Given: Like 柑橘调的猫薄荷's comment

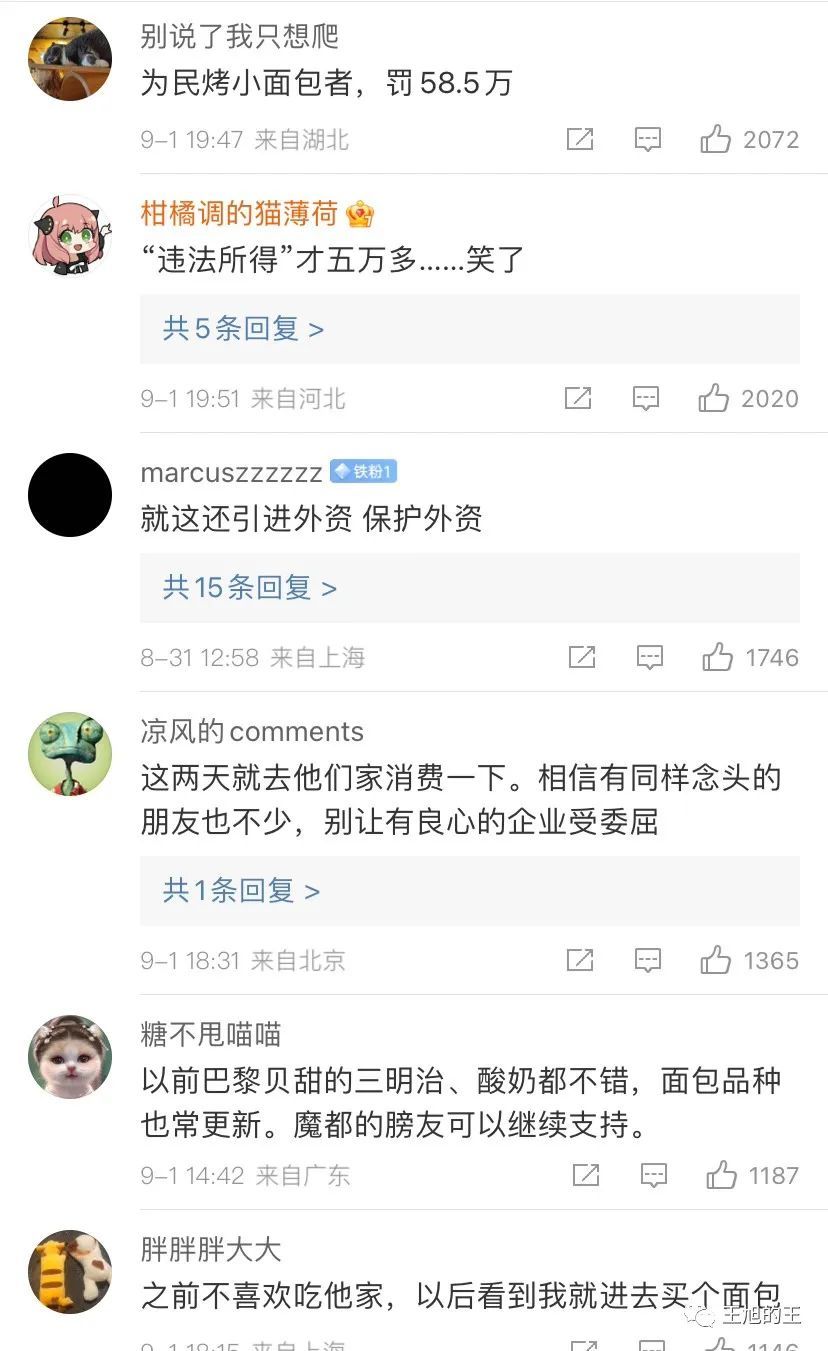Looking at the screenshot, I should coord(714,399).
